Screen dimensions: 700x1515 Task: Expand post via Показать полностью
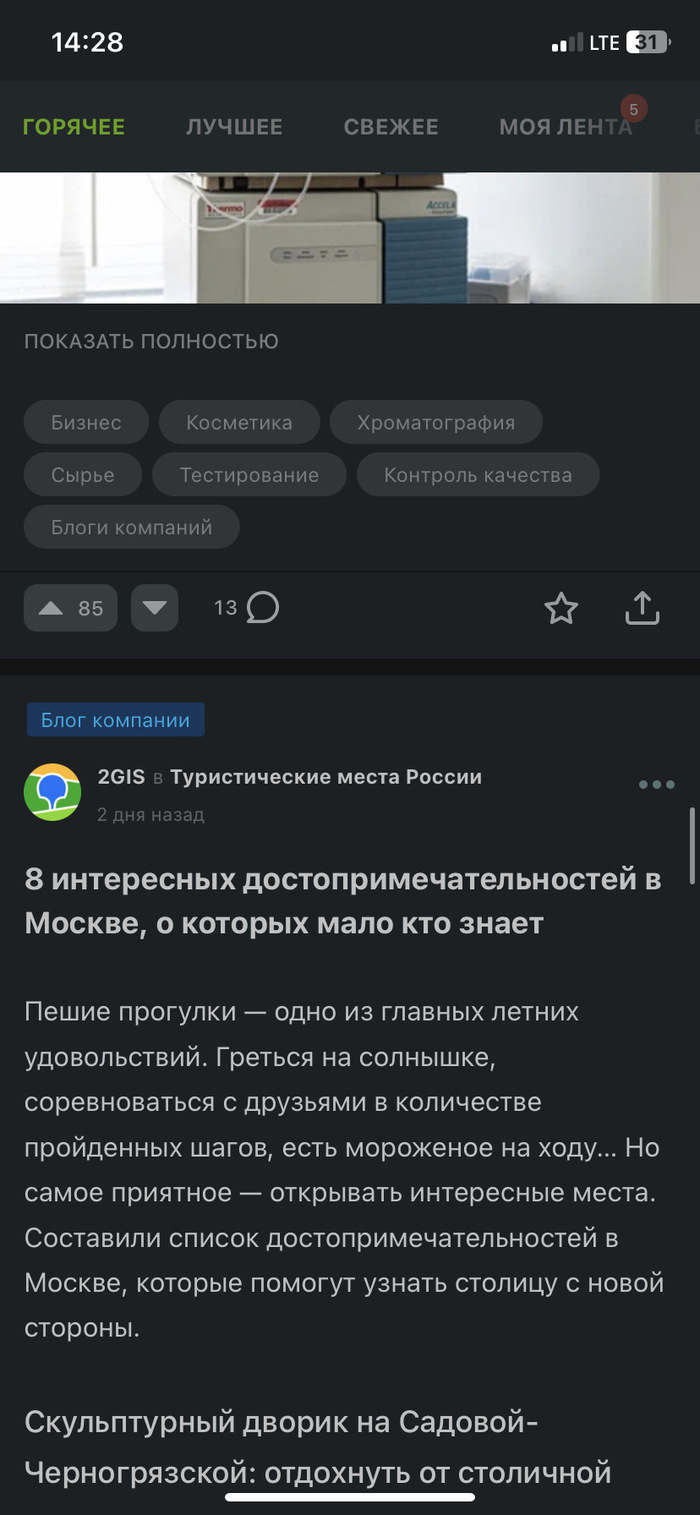click(x=151, y=341)
